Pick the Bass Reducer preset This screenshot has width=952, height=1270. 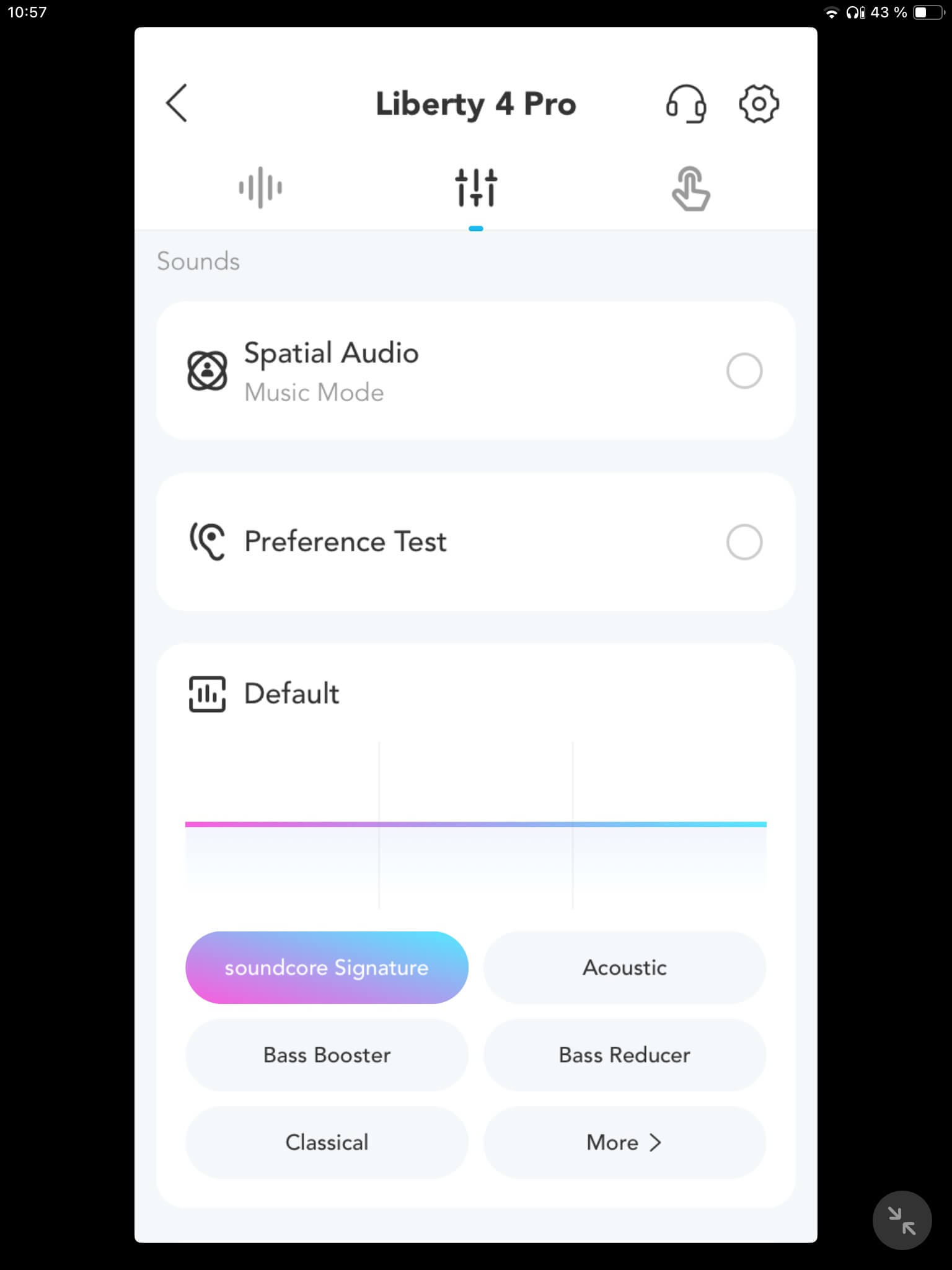(x=624, y=1055)
